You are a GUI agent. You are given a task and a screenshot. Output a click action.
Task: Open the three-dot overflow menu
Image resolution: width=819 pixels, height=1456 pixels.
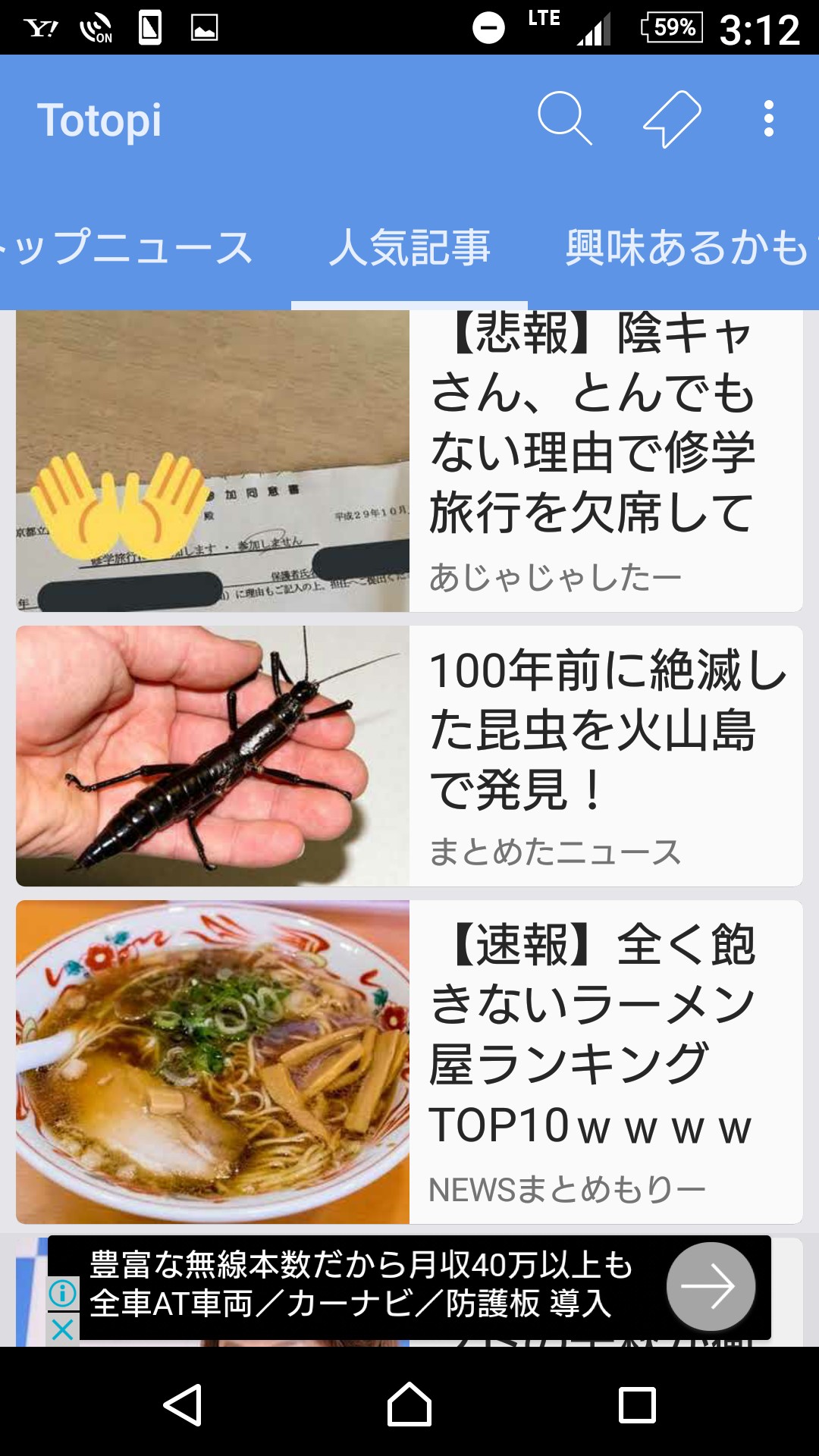(768, 119)
